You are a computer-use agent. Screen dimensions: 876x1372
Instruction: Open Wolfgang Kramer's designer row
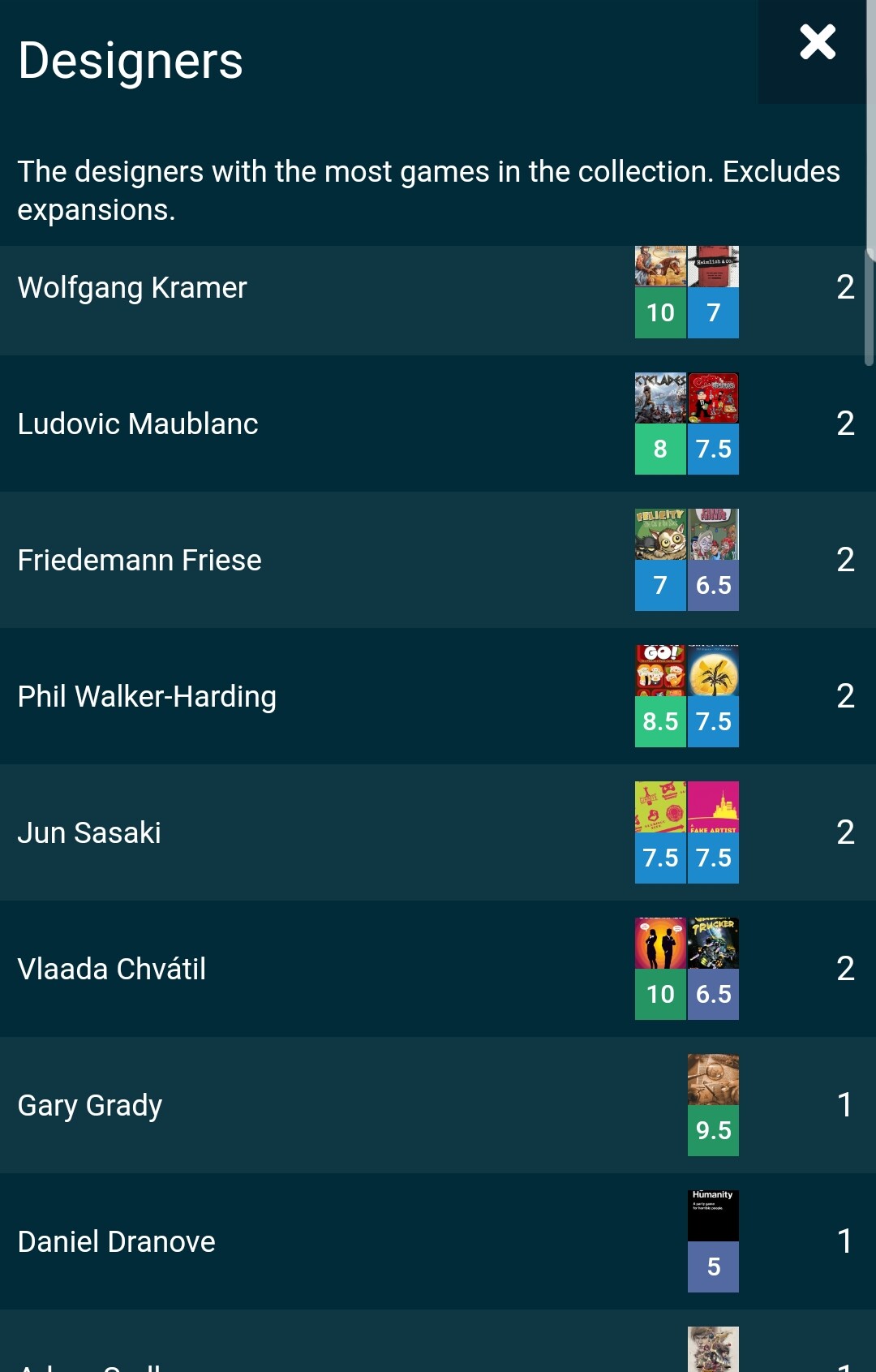click(x=132, y=288)
